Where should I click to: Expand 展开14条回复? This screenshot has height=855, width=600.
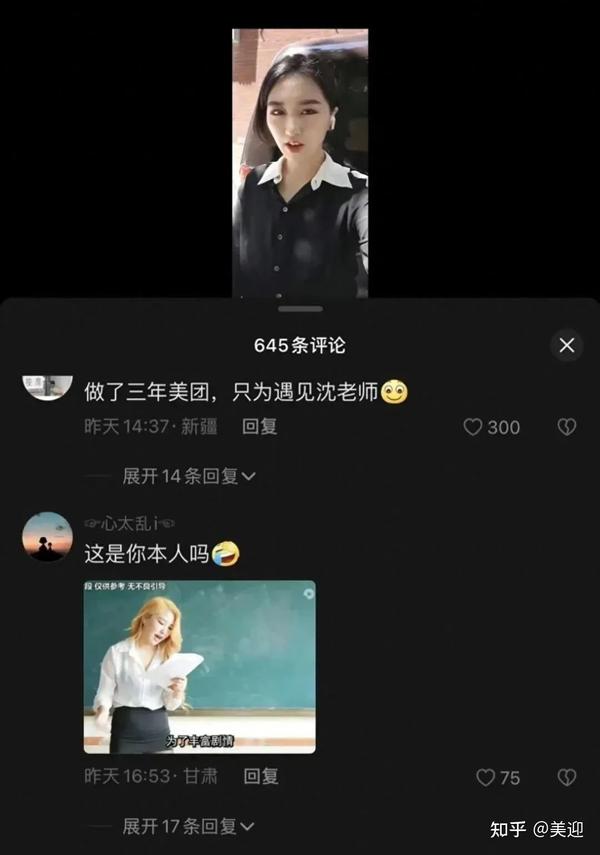pyautogui.click(x=188, y=476)
